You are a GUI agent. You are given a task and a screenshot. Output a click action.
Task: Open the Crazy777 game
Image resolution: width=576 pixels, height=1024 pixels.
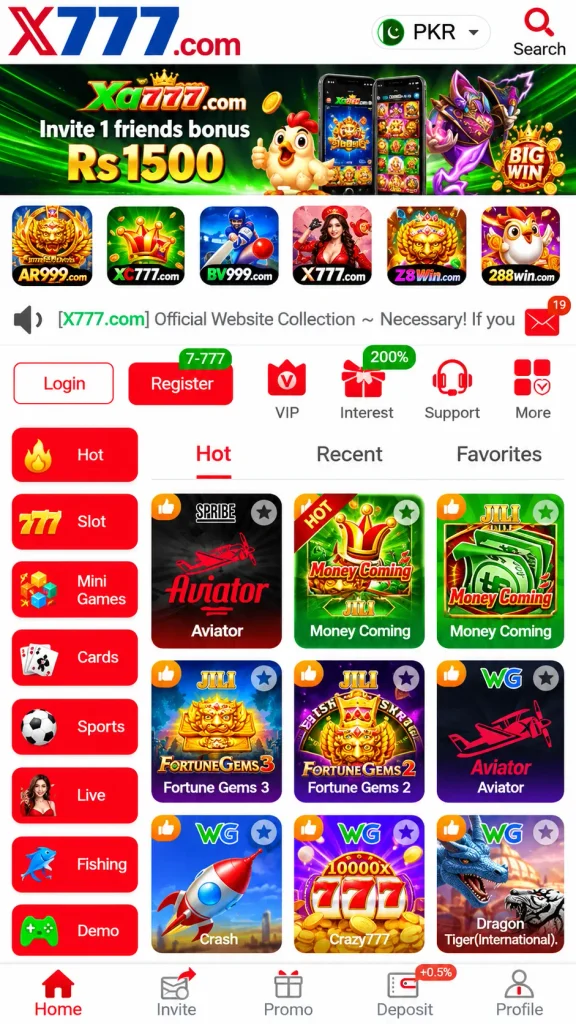tap(359, 884)
